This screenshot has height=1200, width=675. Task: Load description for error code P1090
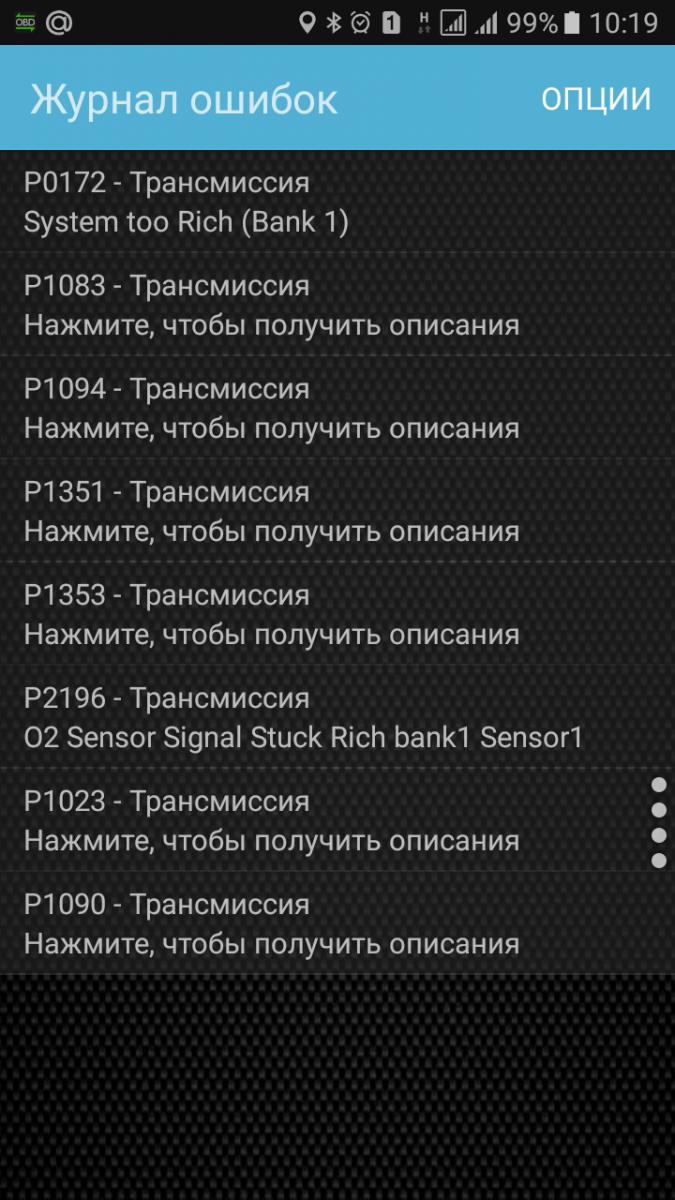[x=300, y=923]
